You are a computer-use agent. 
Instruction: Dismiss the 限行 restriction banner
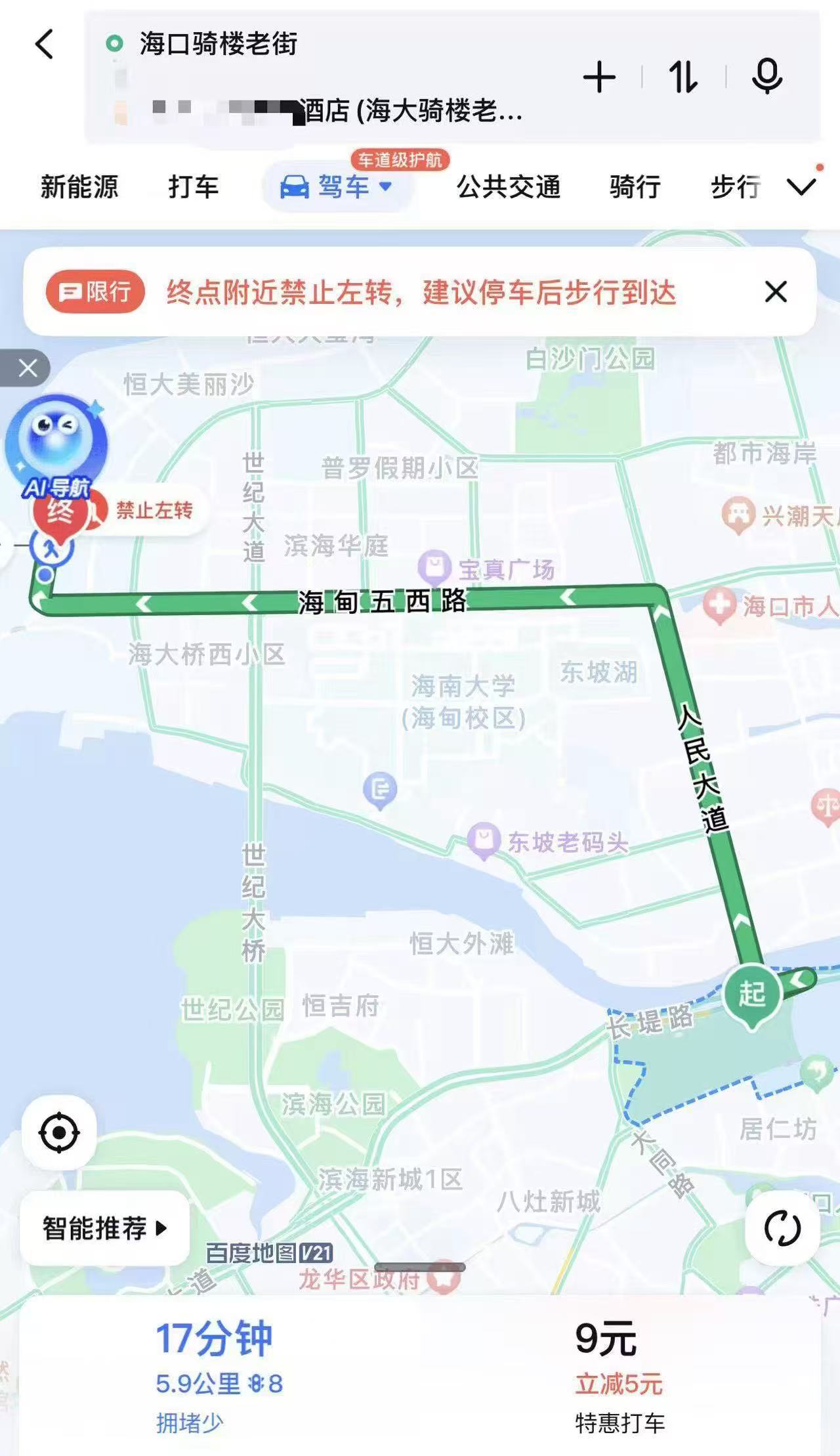776,291
